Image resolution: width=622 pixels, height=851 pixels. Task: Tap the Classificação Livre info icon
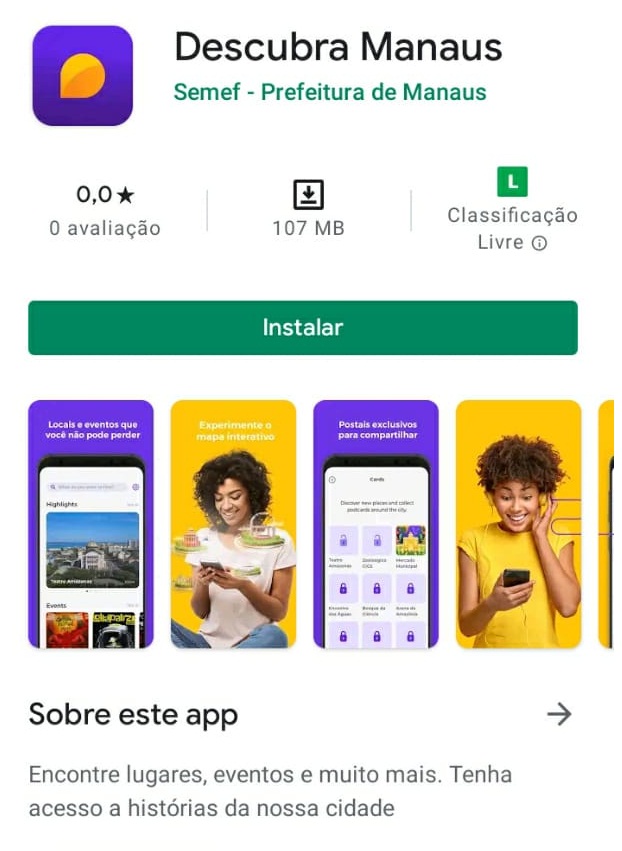tap(539, 243)
